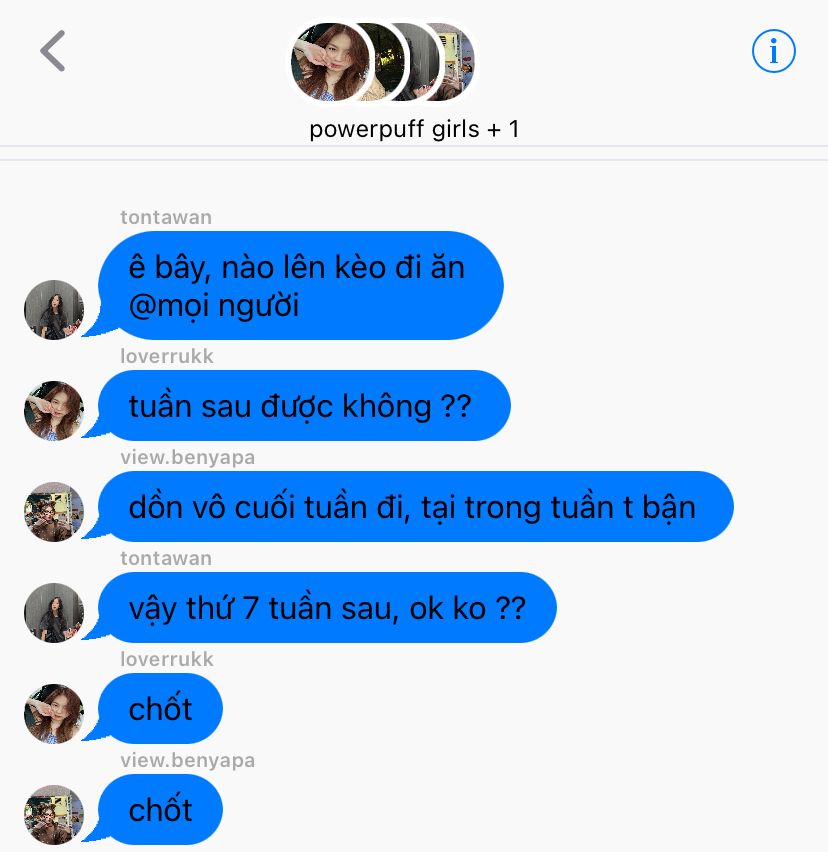Open the powerpuff girls + 1 group header
The image size is (828, 852).
click(414, 129)
